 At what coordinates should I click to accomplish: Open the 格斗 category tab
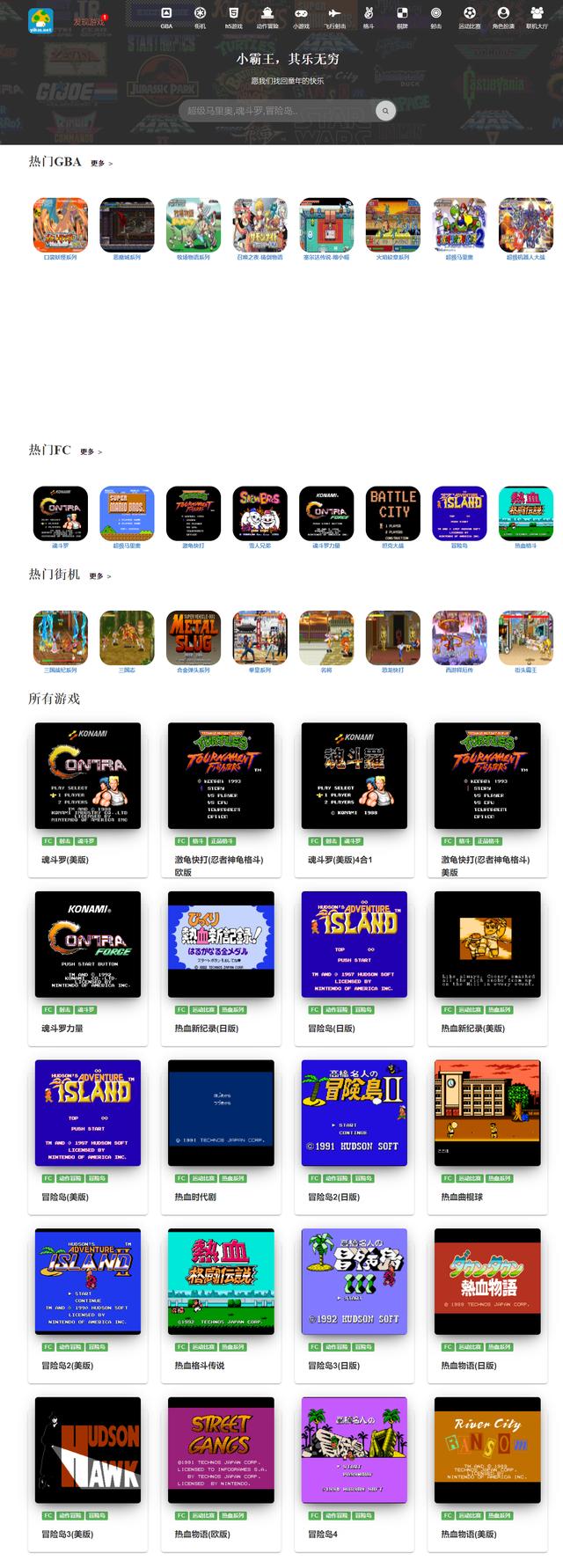[x=369, y=17]
